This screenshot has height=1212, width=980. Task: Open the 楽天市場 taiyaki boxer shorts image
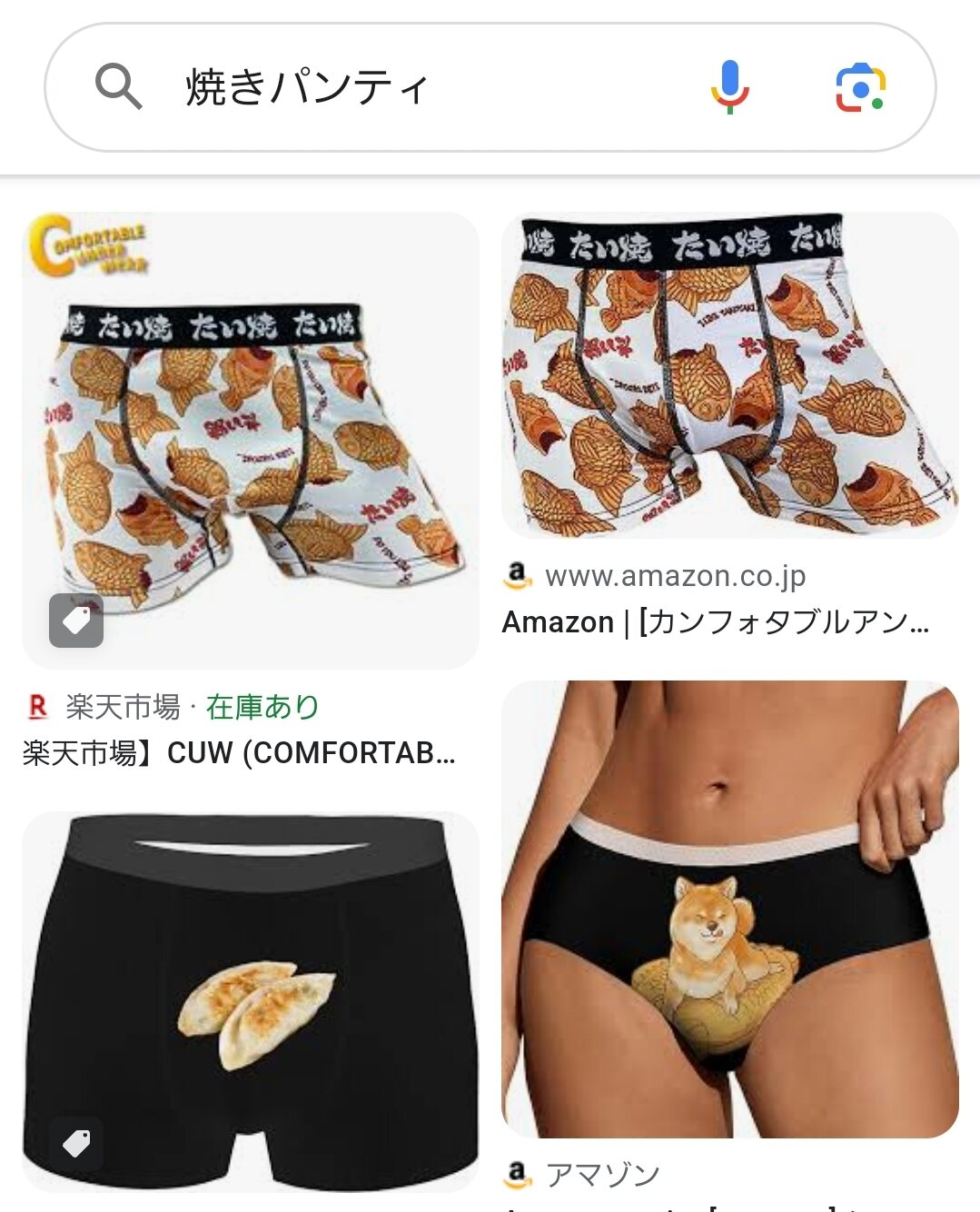tap(250, 441)
